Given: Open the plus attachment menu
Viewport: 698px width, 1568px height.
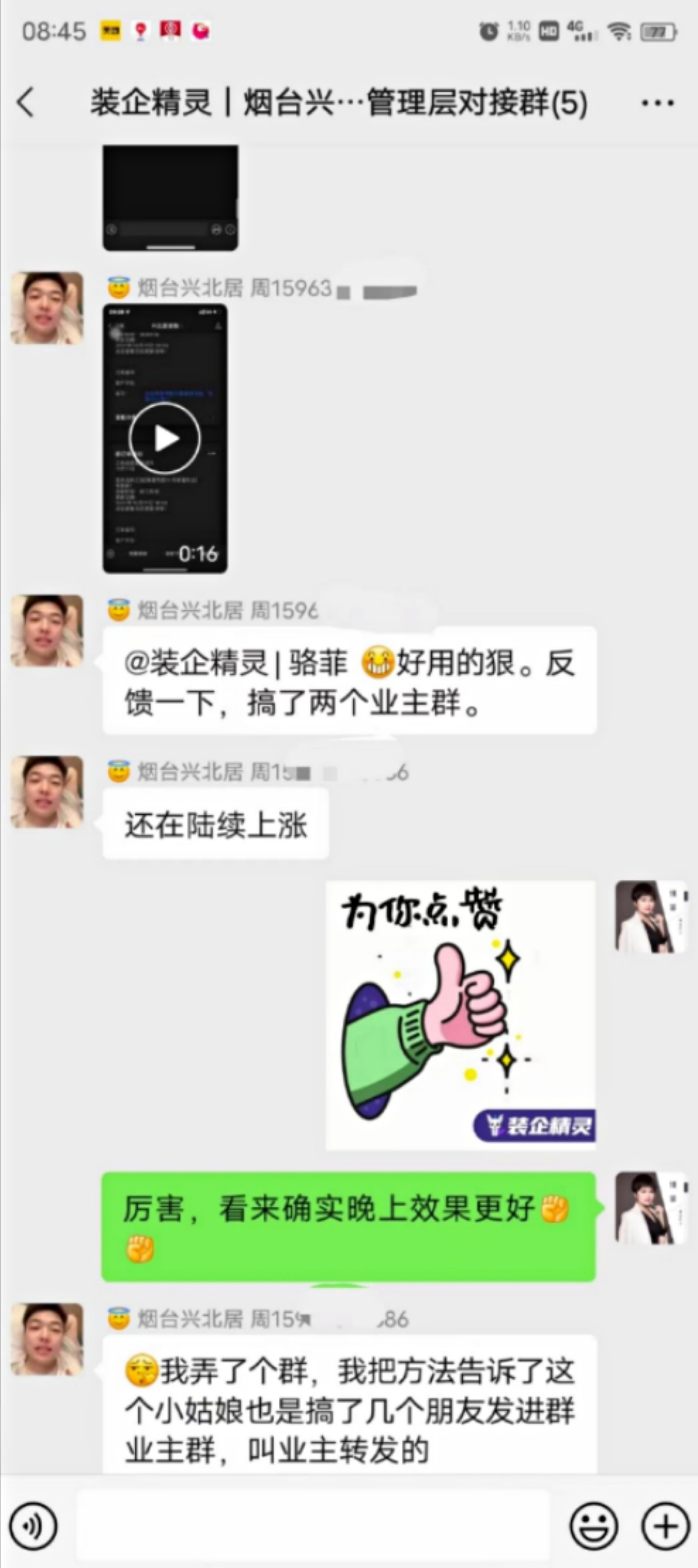Looking at the screenshot, I should [665, 1525].
